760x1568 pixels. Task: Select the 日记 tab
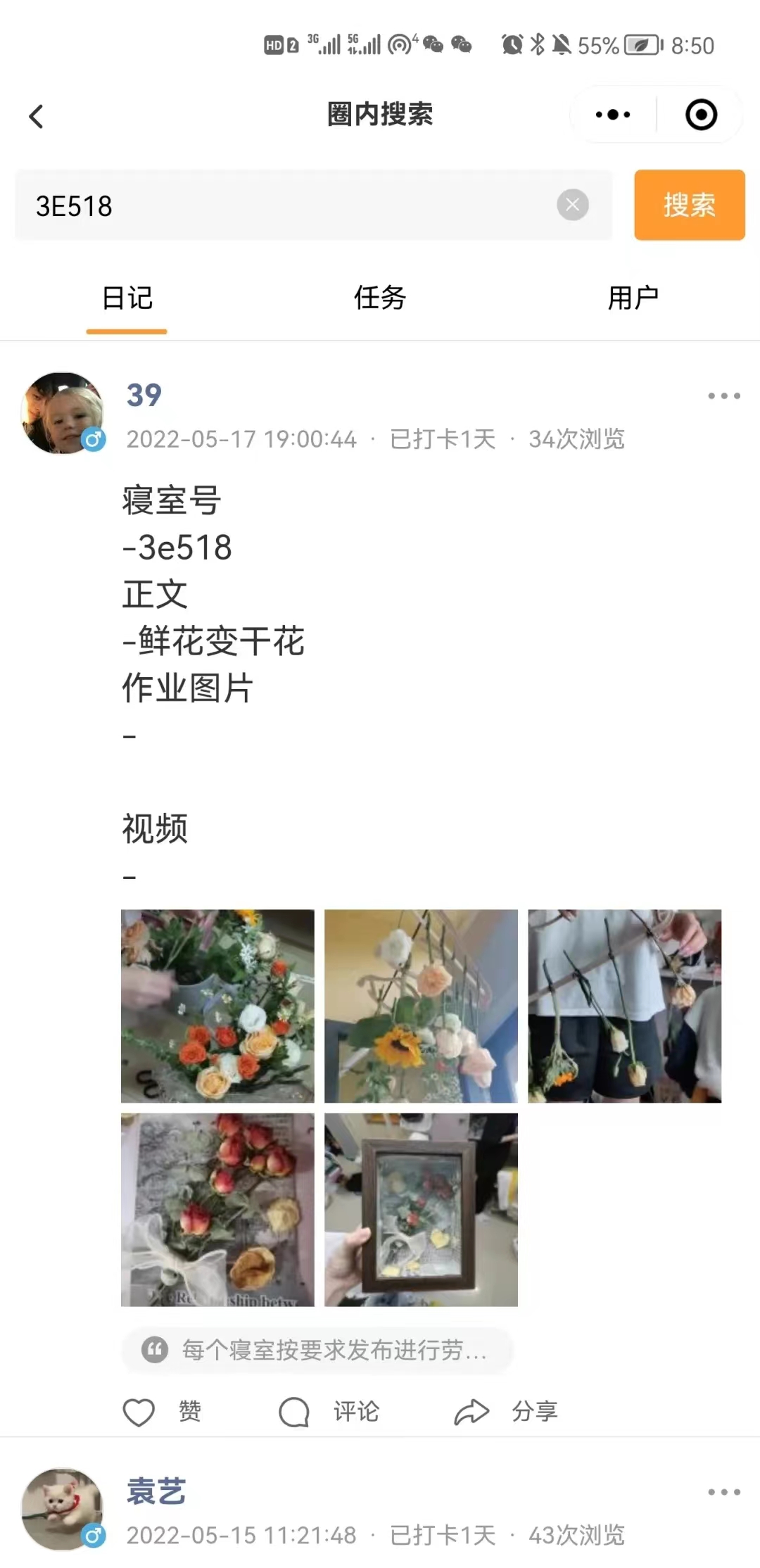127,298
